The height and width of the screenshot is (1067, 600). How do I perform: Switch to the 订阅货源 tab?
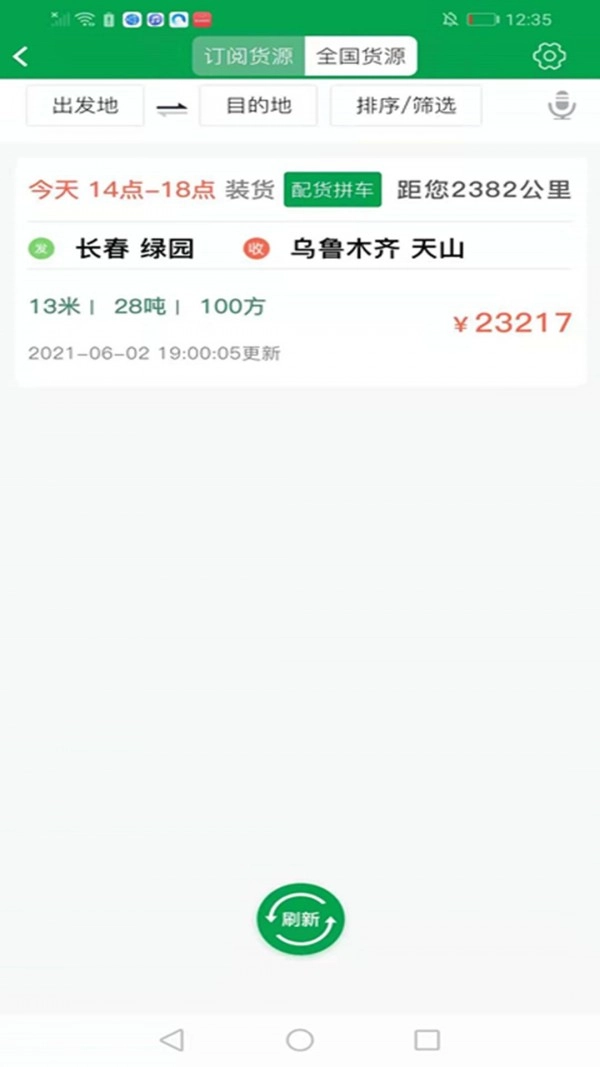click(249, 57)
